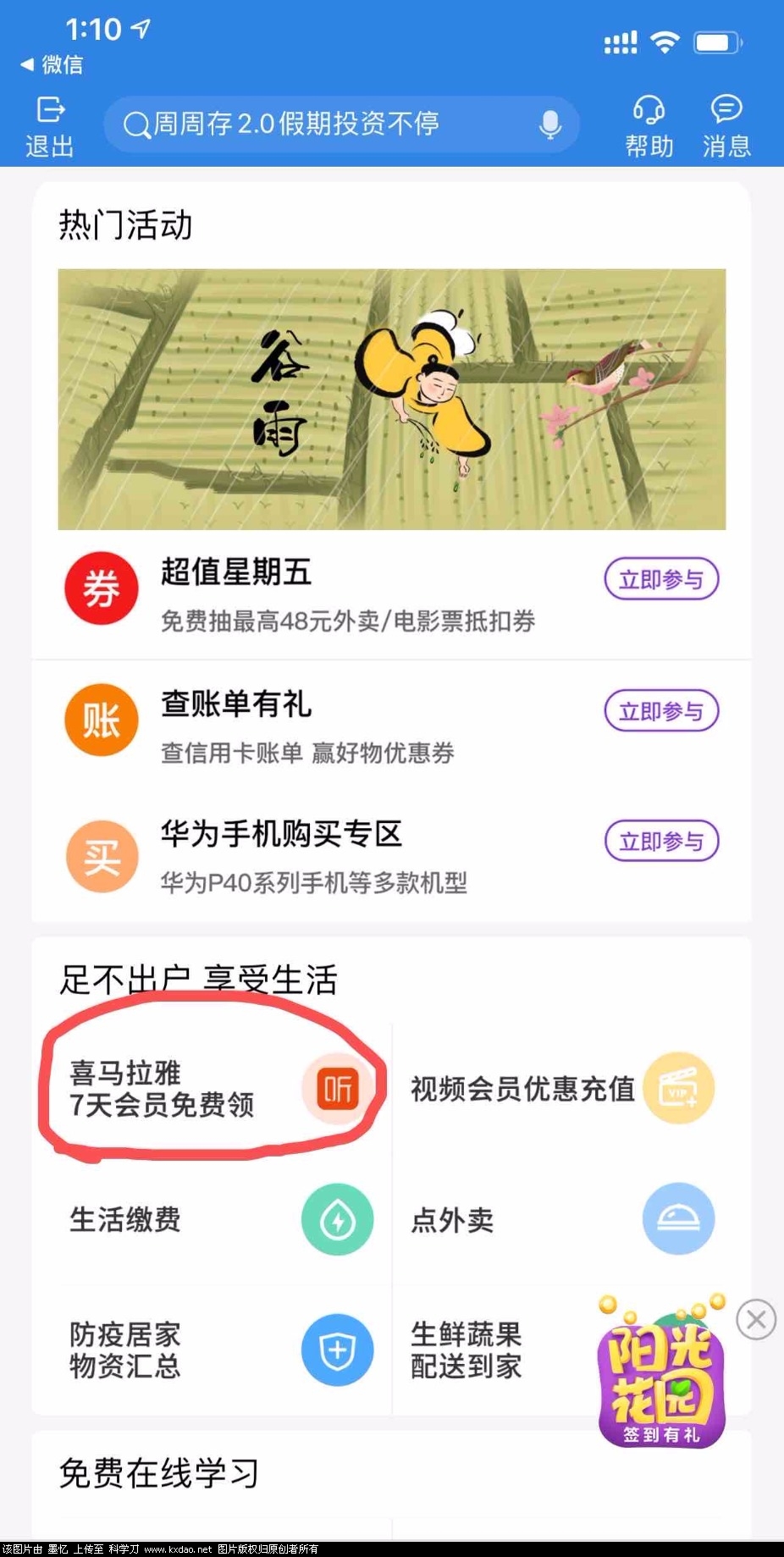Join the 华为手机购买专区 activity
This screenshot has width=784, height=1557.
pos(660,842)
